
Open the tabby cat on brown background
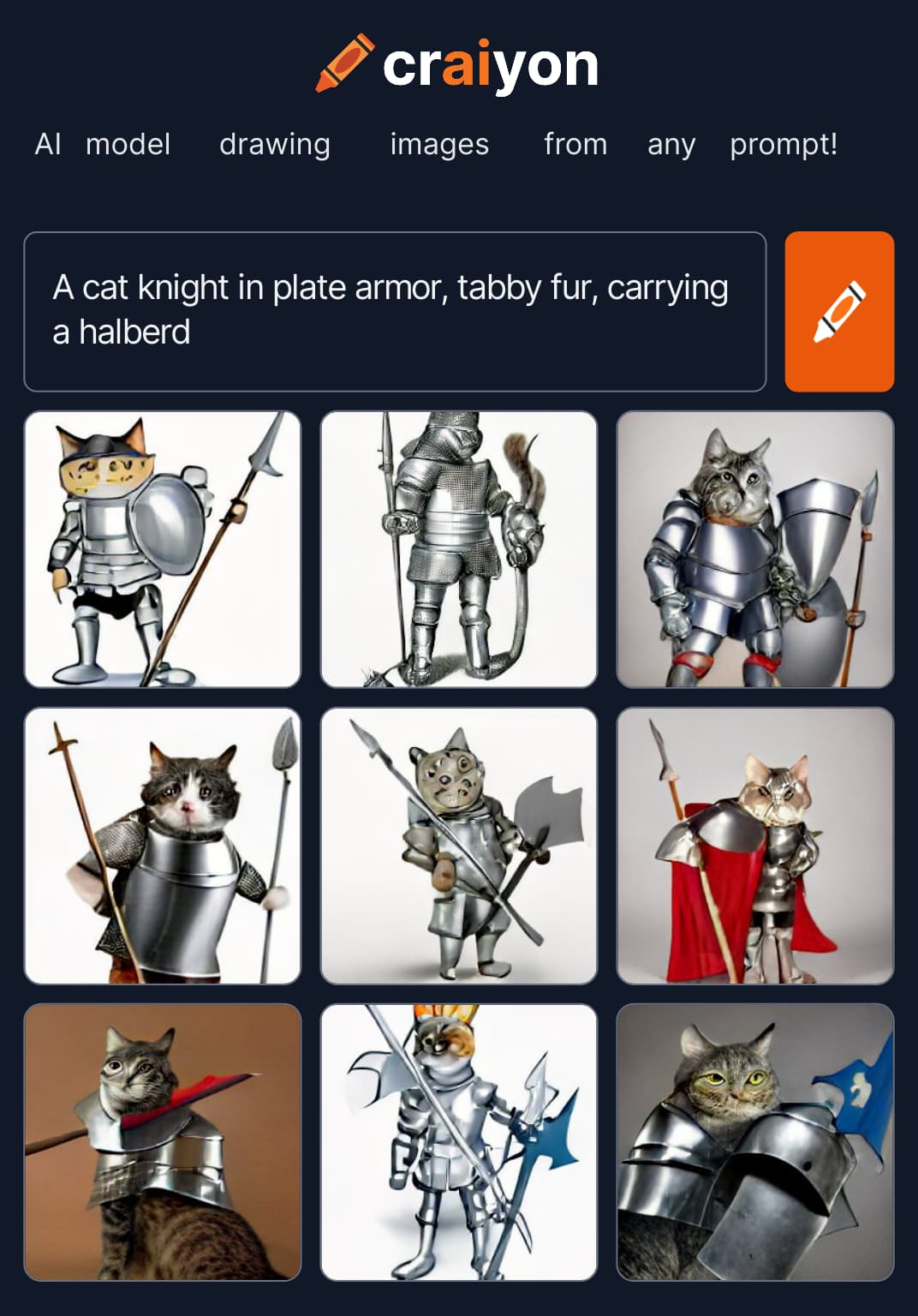(x=163, y=1142)
